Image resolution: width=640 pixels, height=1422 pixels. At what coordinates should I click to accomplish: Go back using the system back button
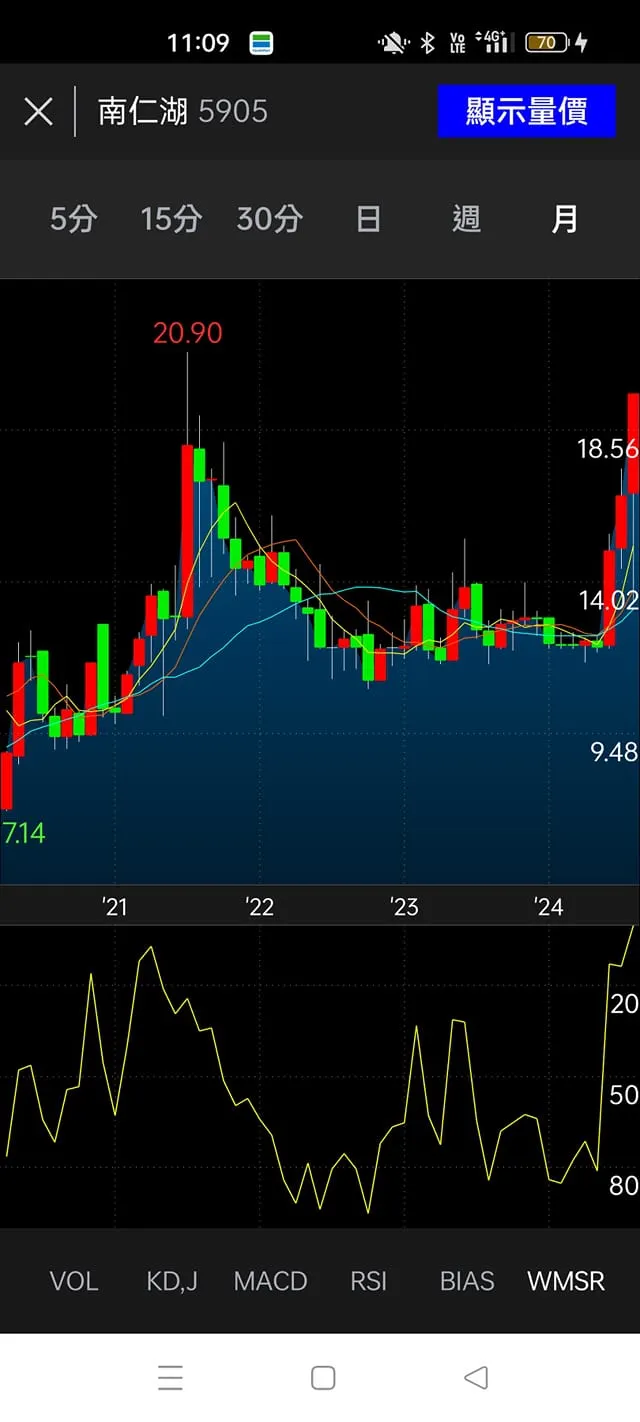[476, 1378]
